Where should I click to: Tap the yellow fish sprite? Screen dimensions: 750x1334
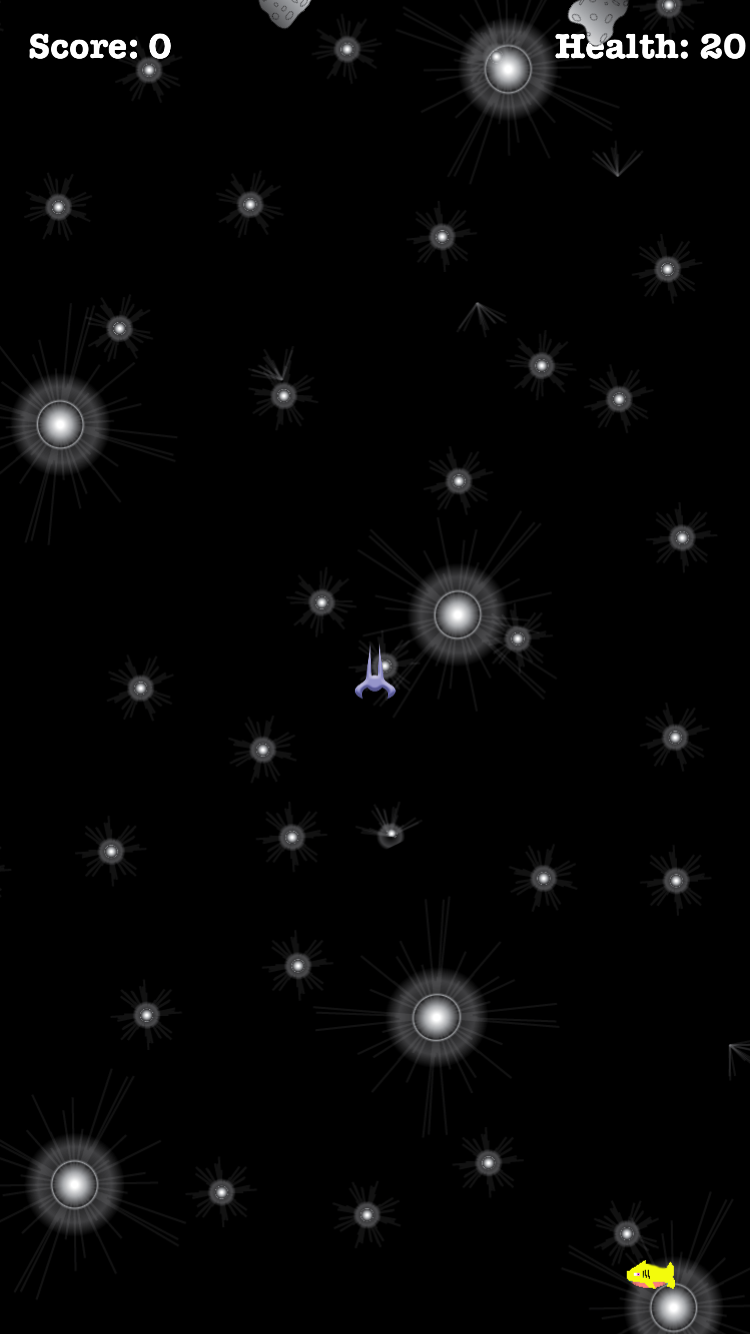point(651,1274)
